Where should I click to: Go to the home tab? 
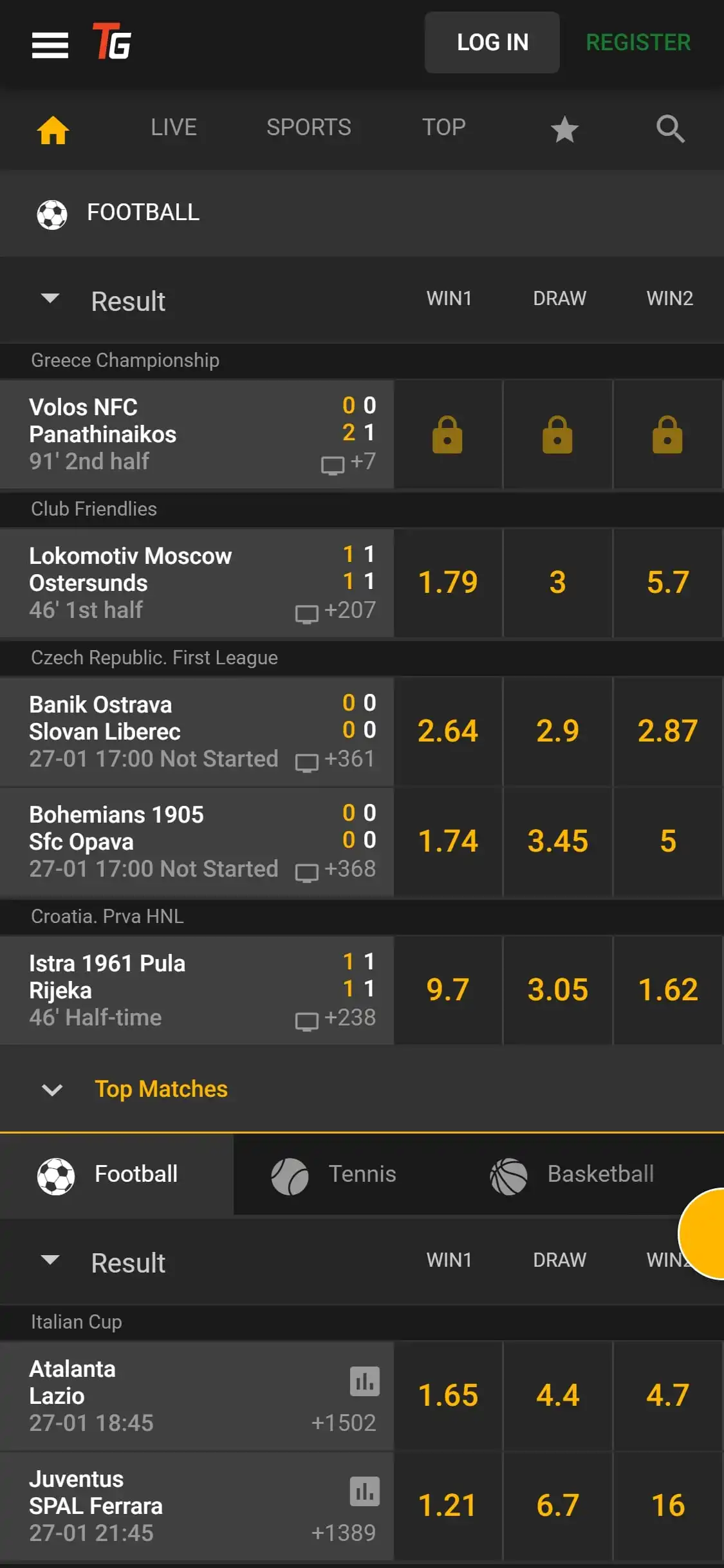(x=53, y=129)
